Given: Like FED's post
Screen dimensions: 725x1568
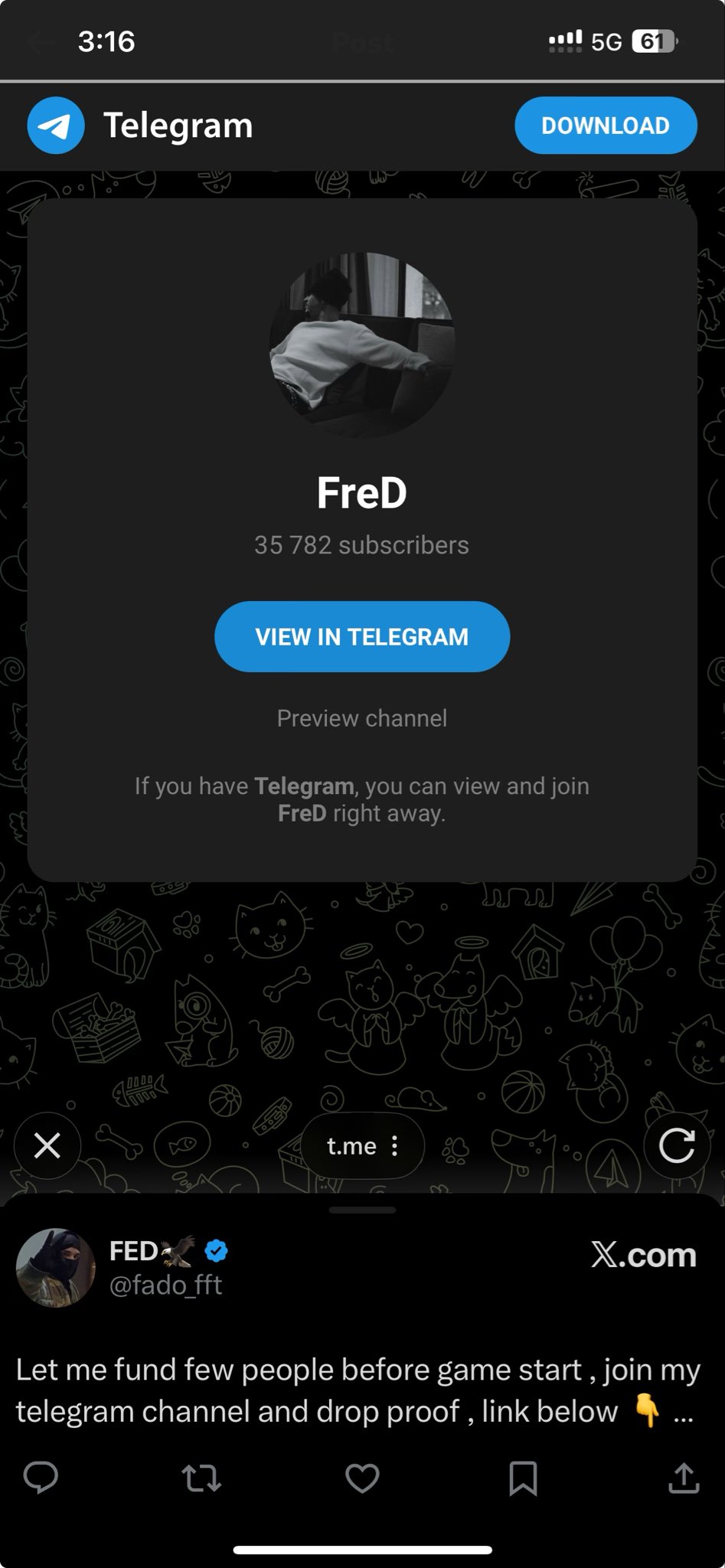Looking at the screenshot, I should pyautogui.click(x=362, y=1478).
